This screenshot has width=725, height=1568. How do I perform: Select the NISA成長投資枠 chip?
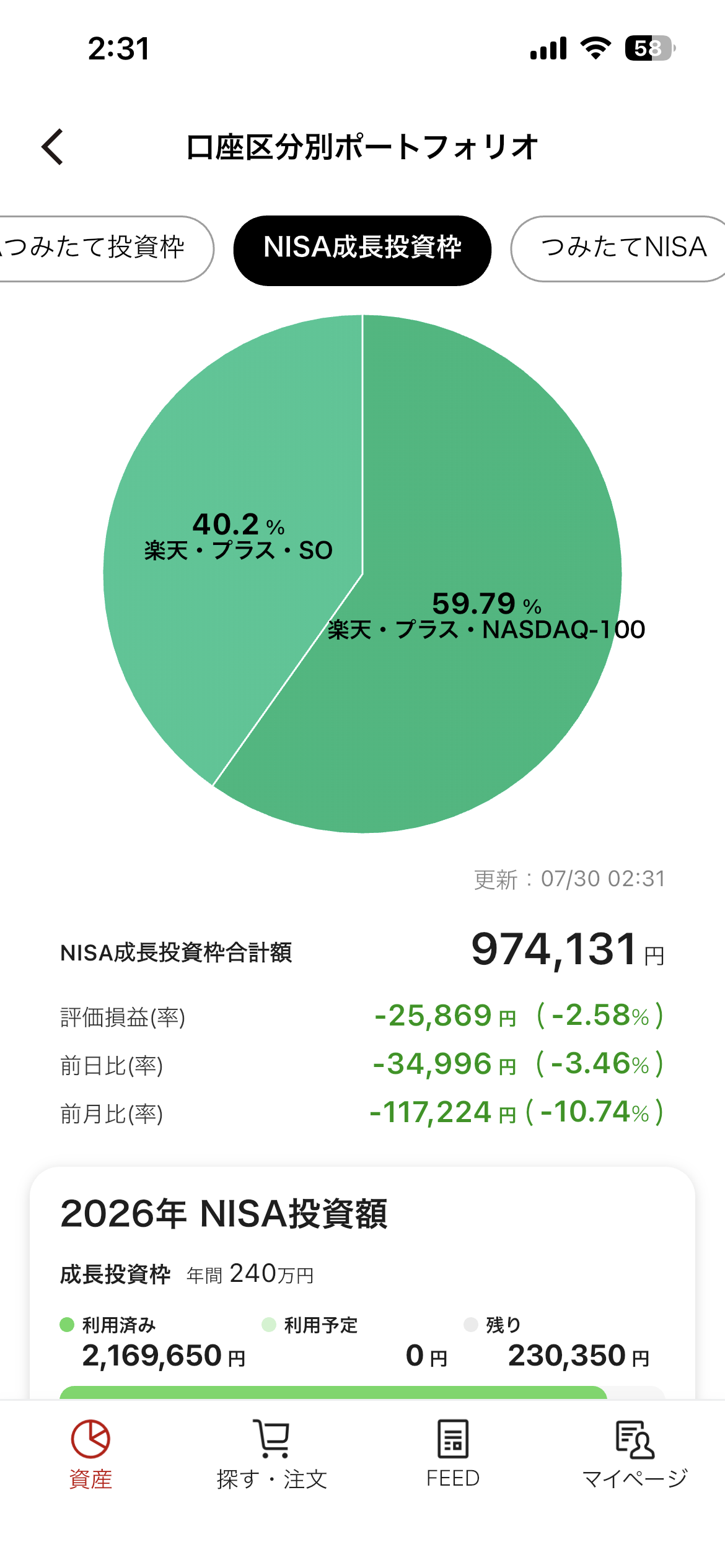point(362,250)
